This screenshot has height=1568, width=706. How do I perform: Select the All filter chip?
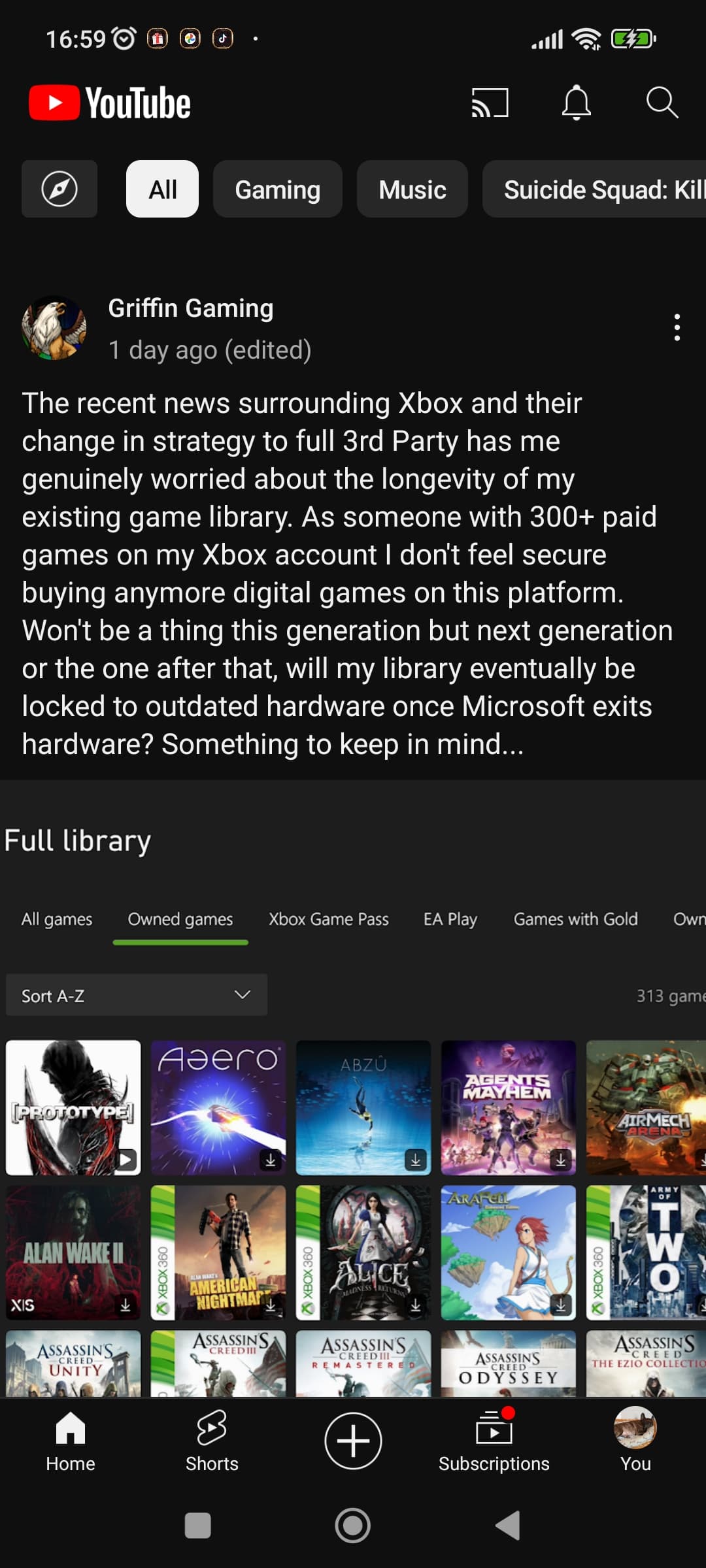162,189
